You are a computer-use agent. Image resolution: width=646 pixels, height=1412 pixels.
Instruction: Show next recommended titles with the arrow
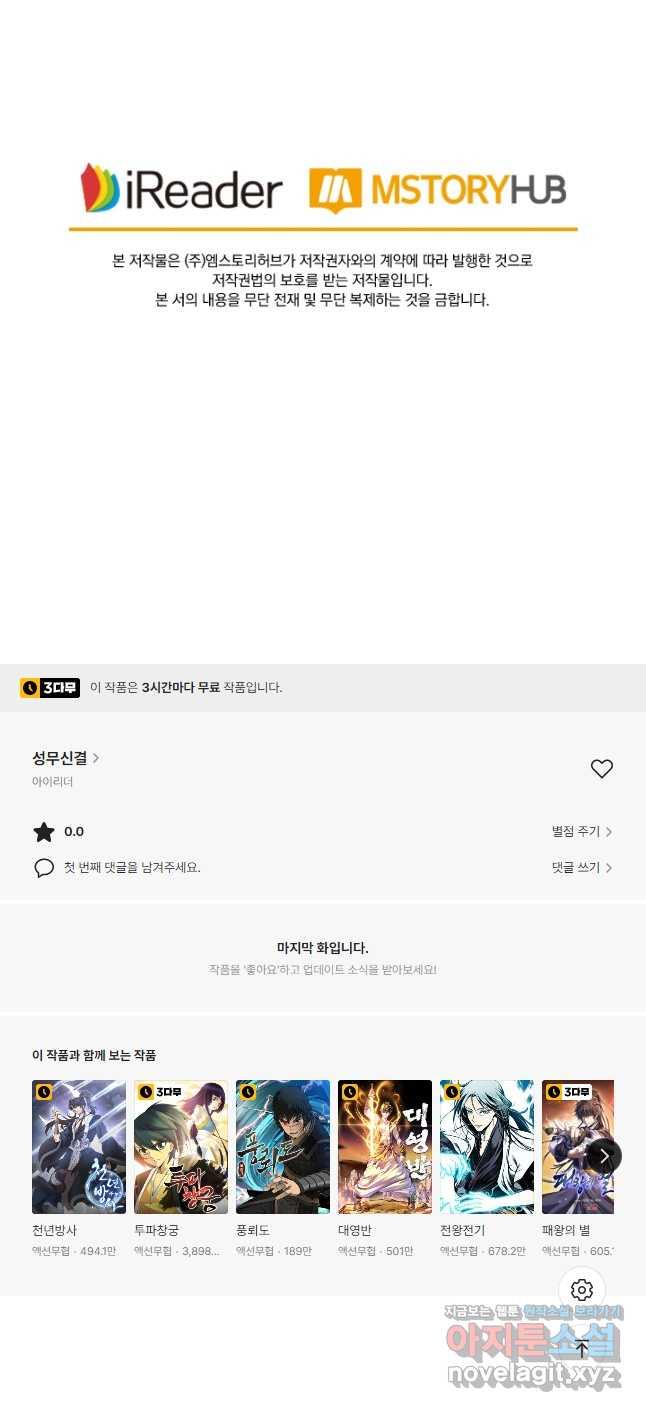[603, 1156]
